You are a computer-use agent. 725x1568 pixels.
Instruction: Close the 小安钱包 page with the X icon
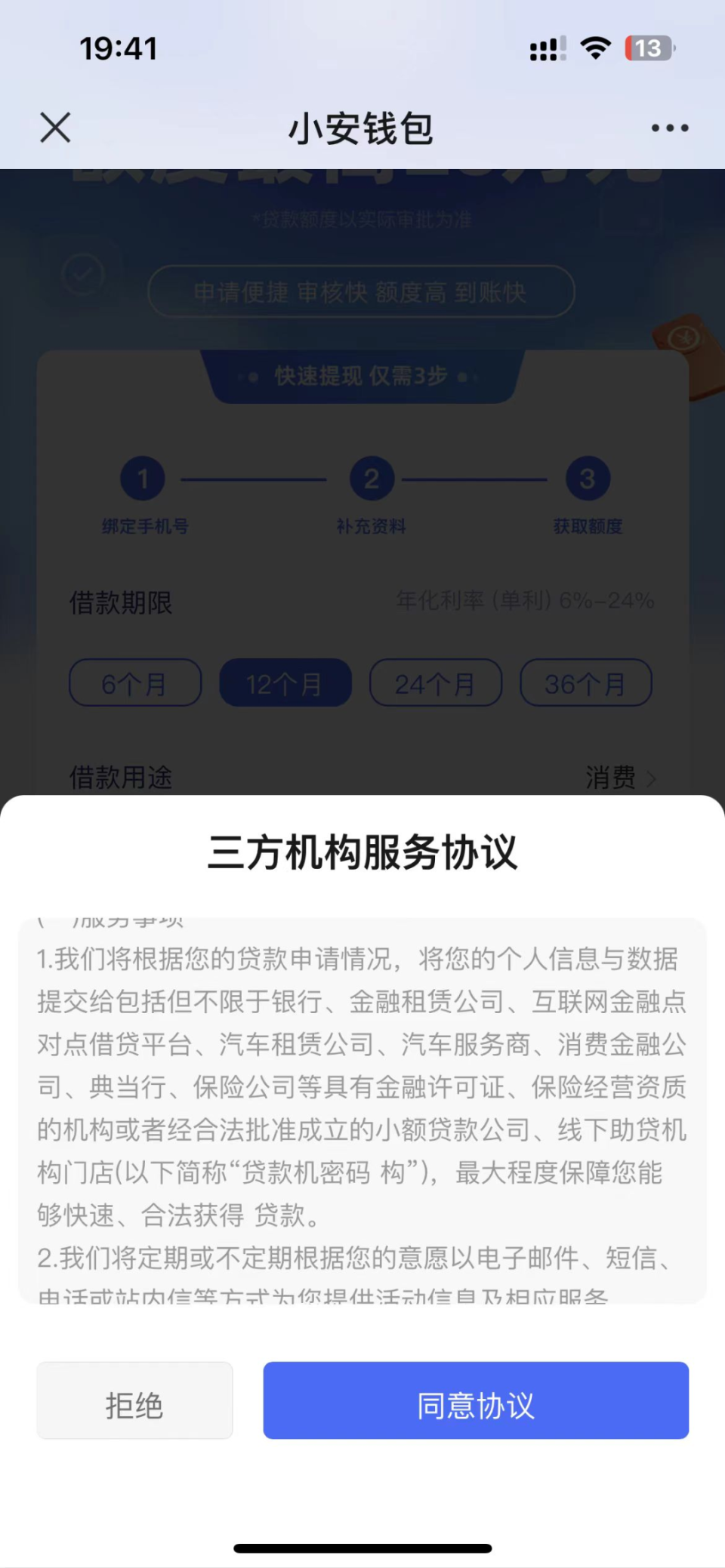tap(54, 127)
